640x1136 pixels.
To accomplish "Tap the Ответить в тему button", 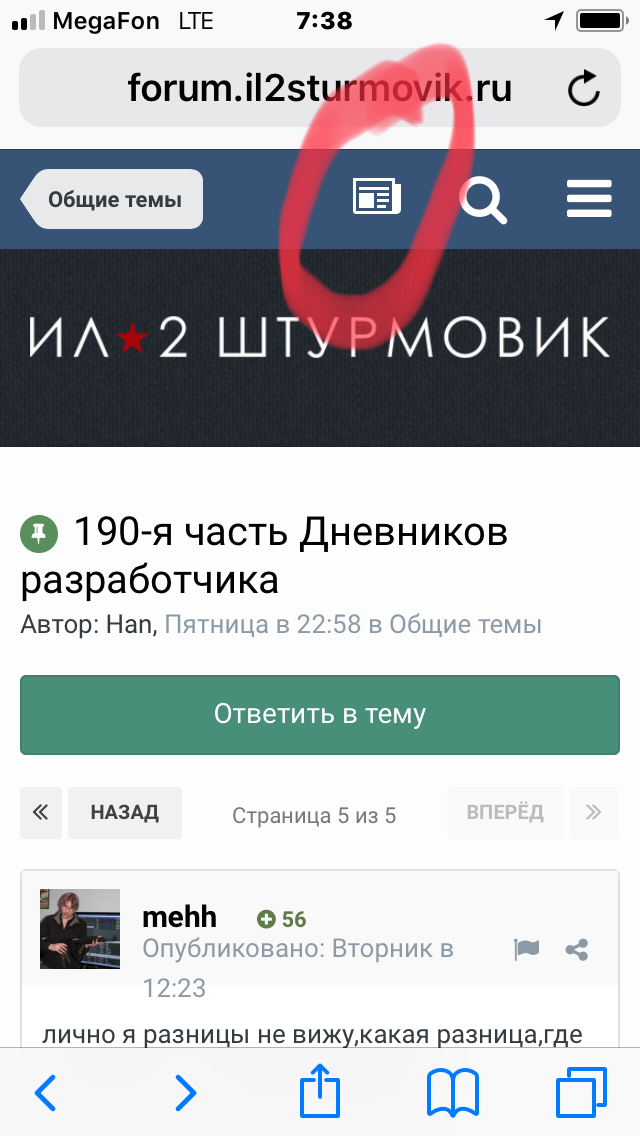I will pyautogui.click(x=320, y=714).
